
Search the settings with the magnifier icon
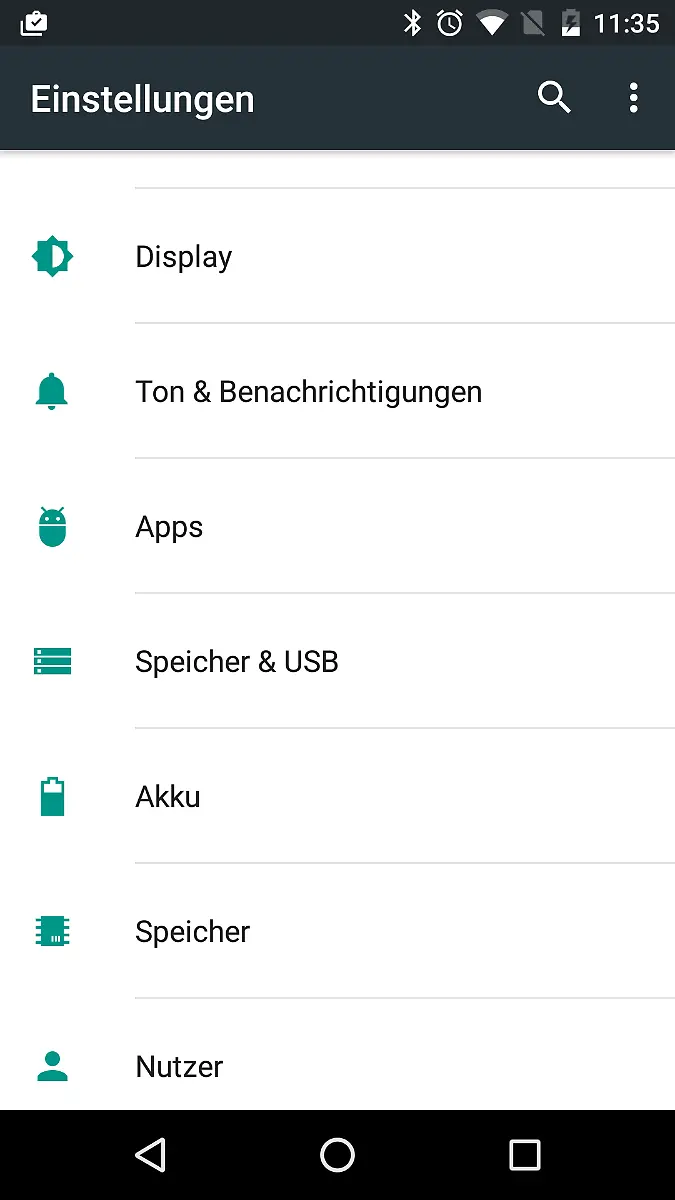click(554, 98)
